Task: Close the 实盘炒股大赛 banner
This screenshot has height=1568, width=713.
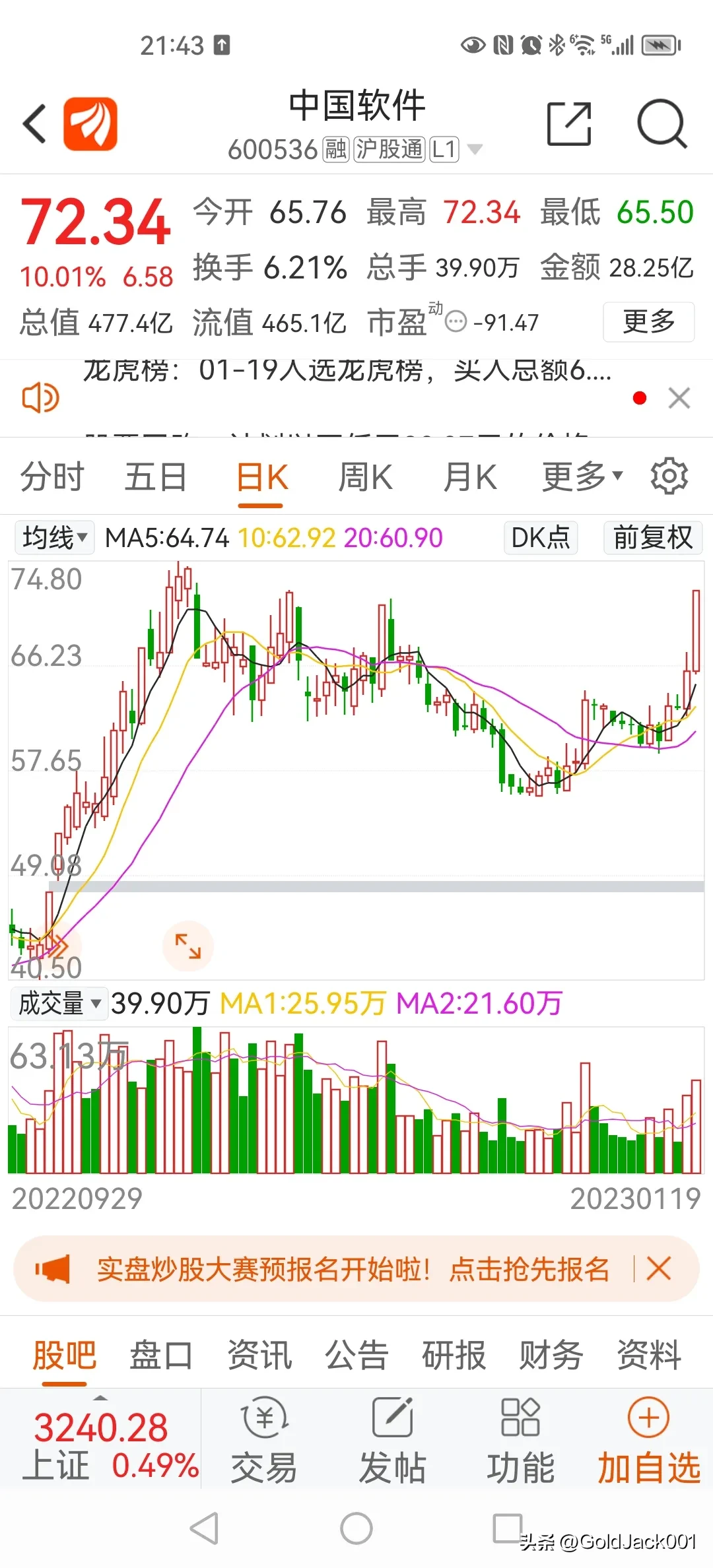Action: [659, 1268]
